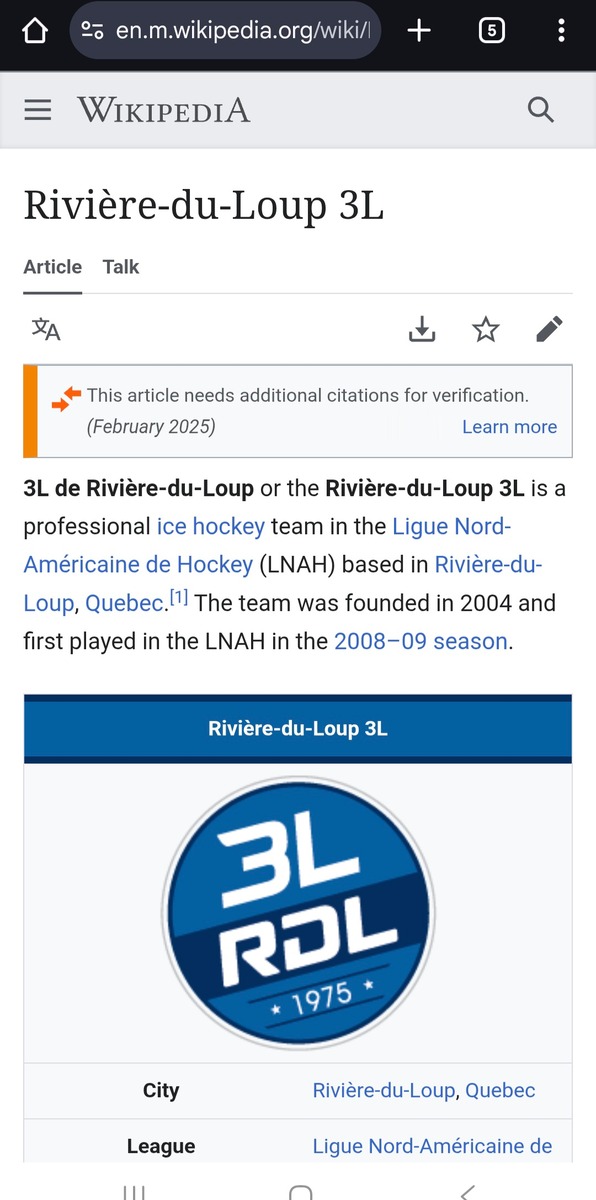The image size is (596, 1200).
Task: Tap the URL address bar
Action: click(x=225, y=31)
